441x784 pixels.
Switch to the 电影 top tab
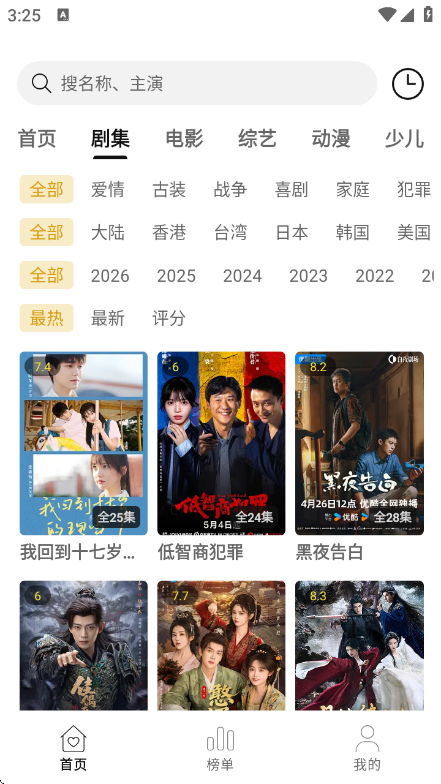click(x=184, y=138)
